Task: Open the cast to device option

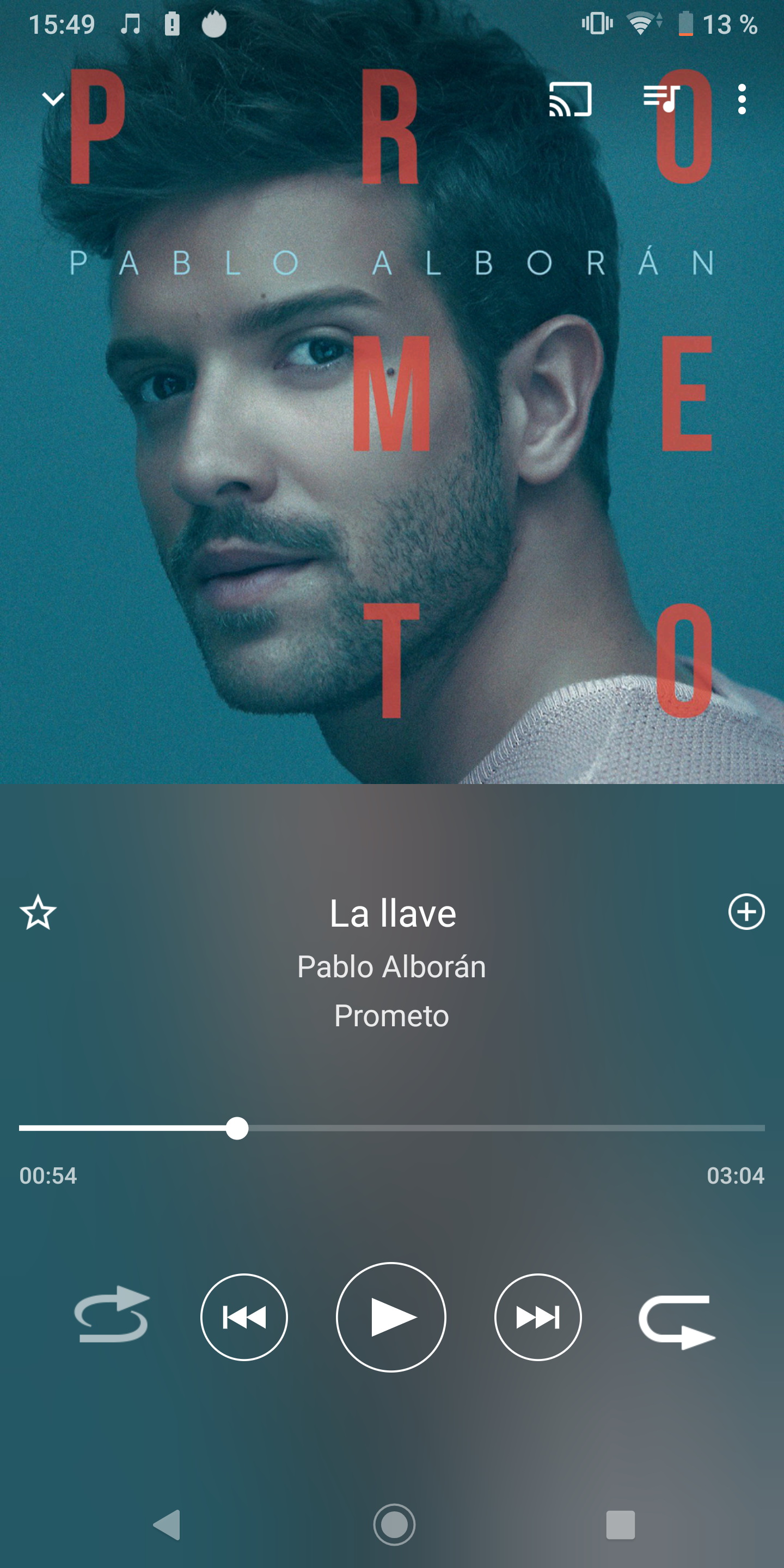Action: click(x=569, y=99)
